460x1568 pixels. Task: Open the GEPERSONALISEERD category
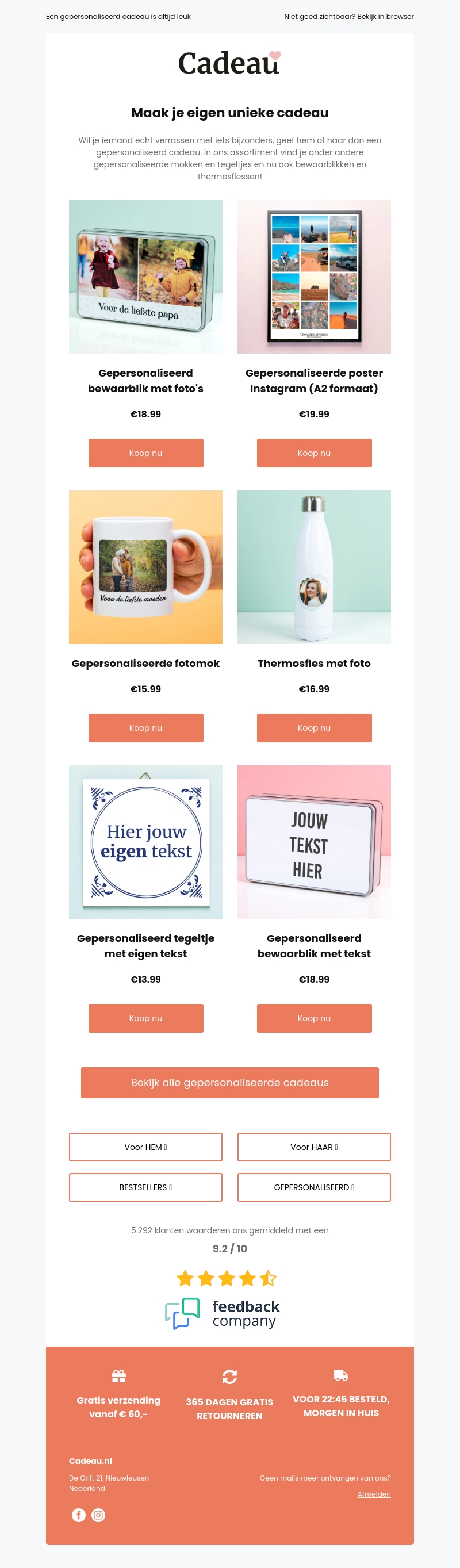pos(314,1187)
